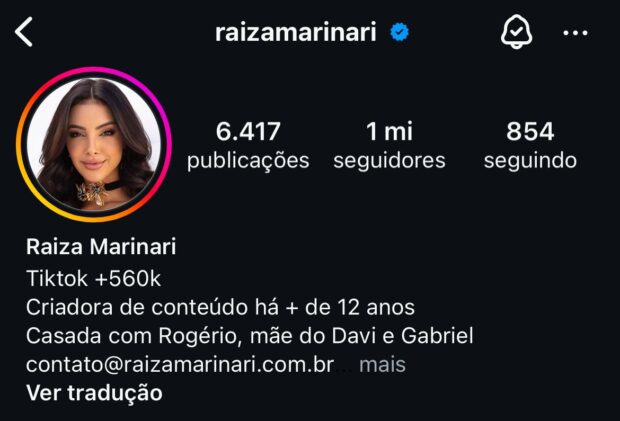The width and height of the screenshot is (620, 421).
Task: Open the 854 seguindo list
Action: [x=530, y=145]
